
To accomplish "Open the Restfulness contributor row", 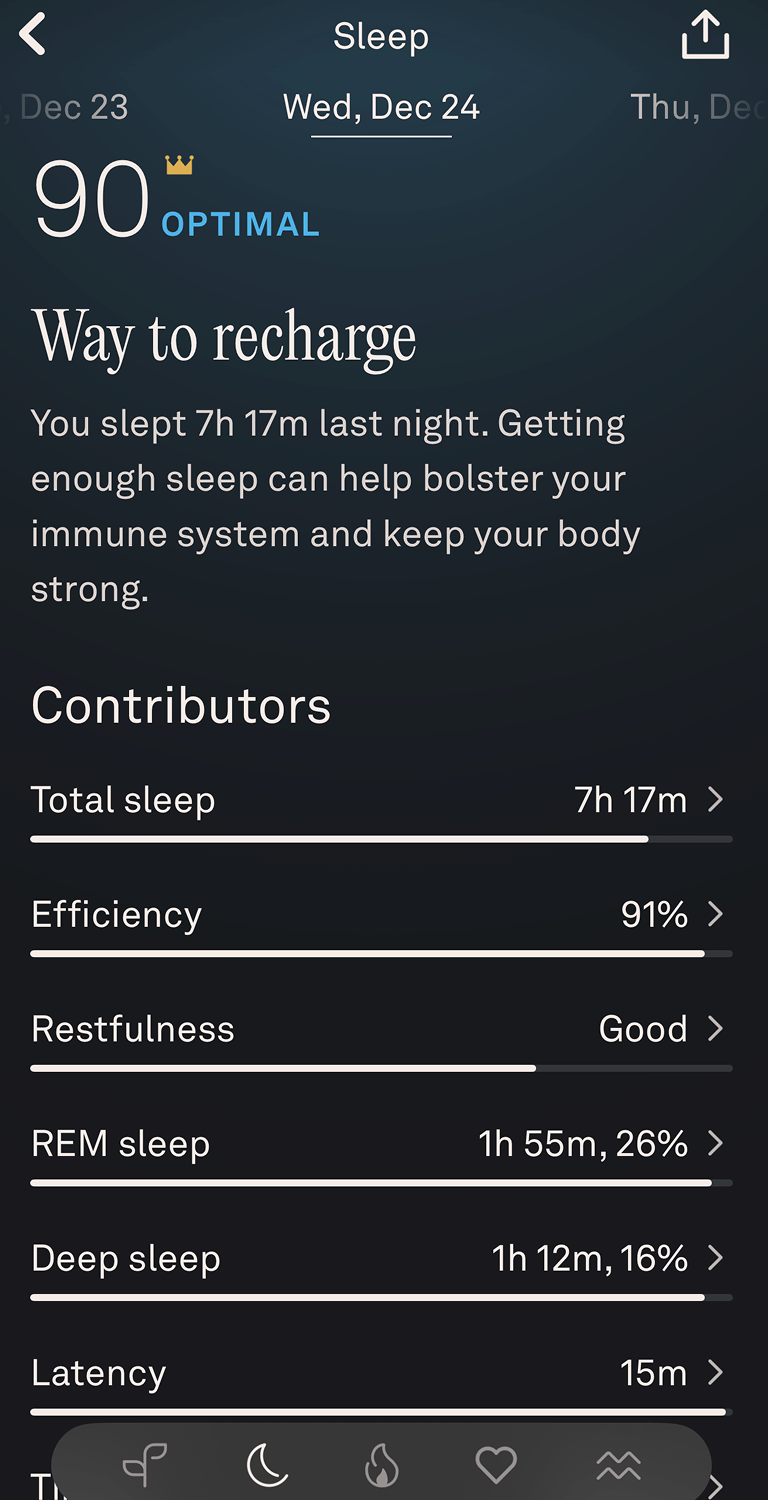I will (x=380, y=1028).
